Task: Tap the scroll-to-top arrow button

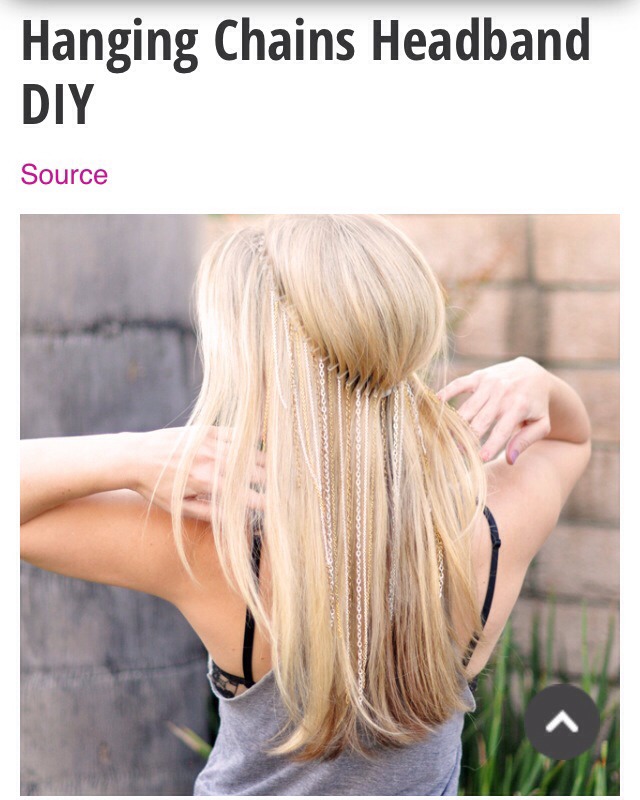Action: pyautogui.click(x=562, y=722)
